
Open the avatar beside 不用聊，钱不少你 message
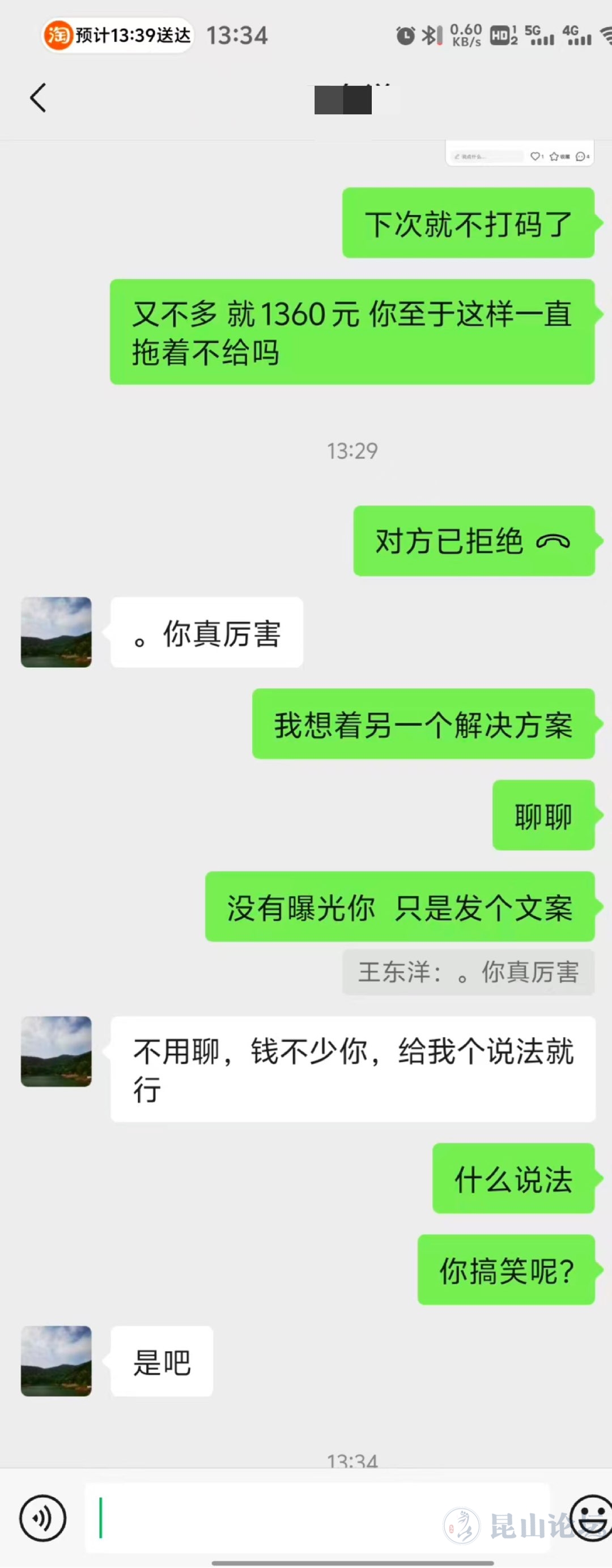coord(56,1051)
